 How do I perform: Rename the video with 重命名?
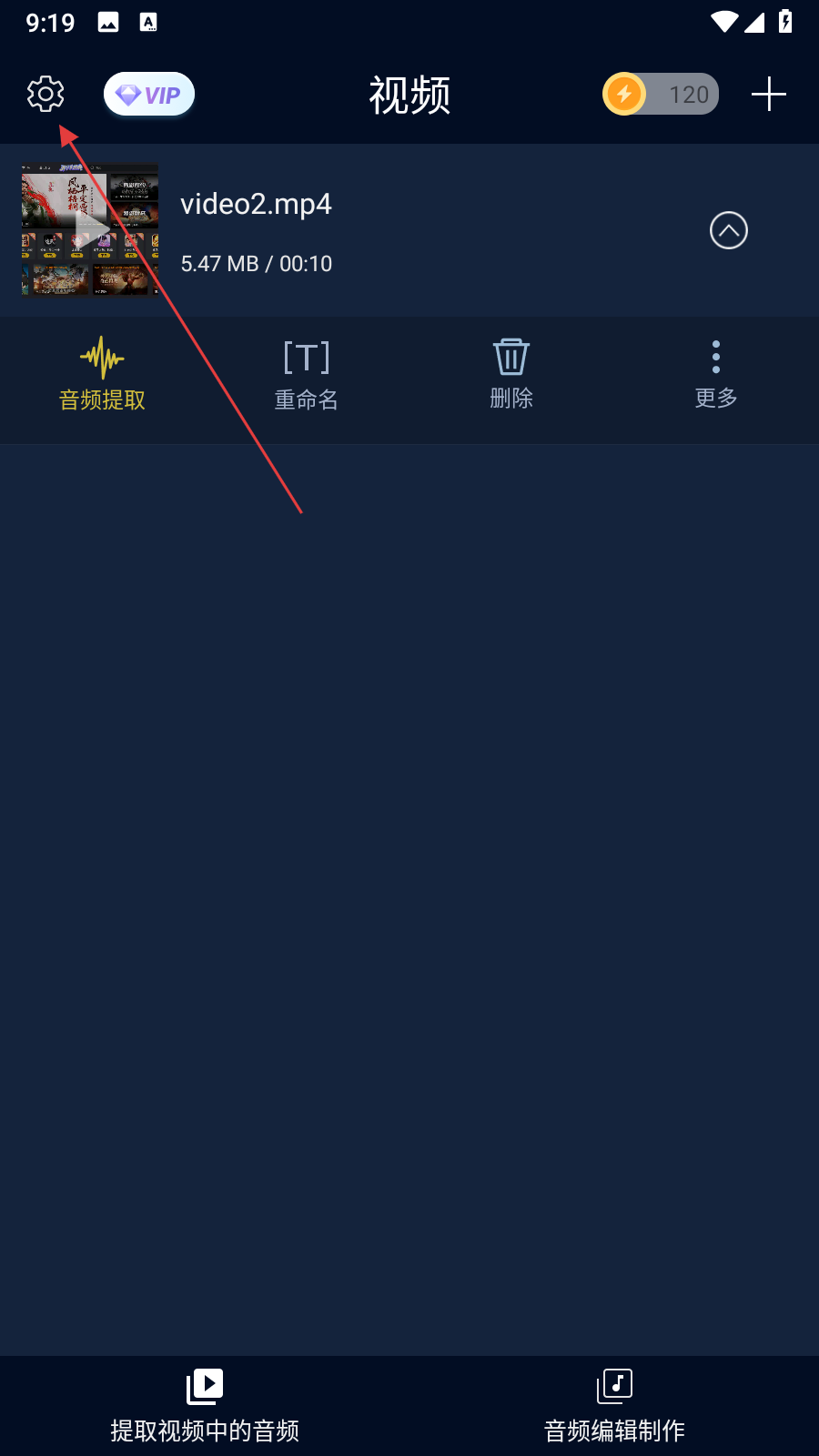click(307, 375)
